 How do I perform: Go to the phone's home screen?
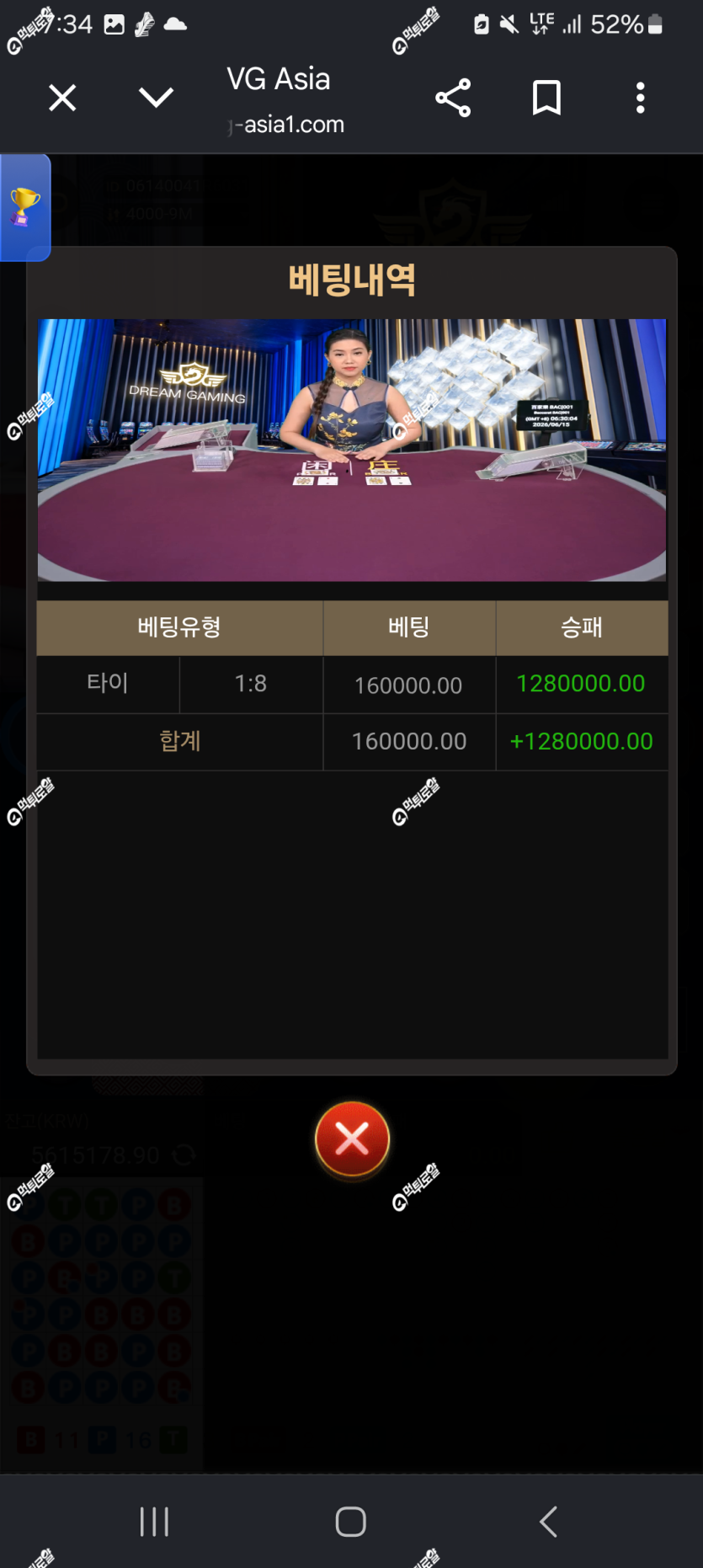350,1522
